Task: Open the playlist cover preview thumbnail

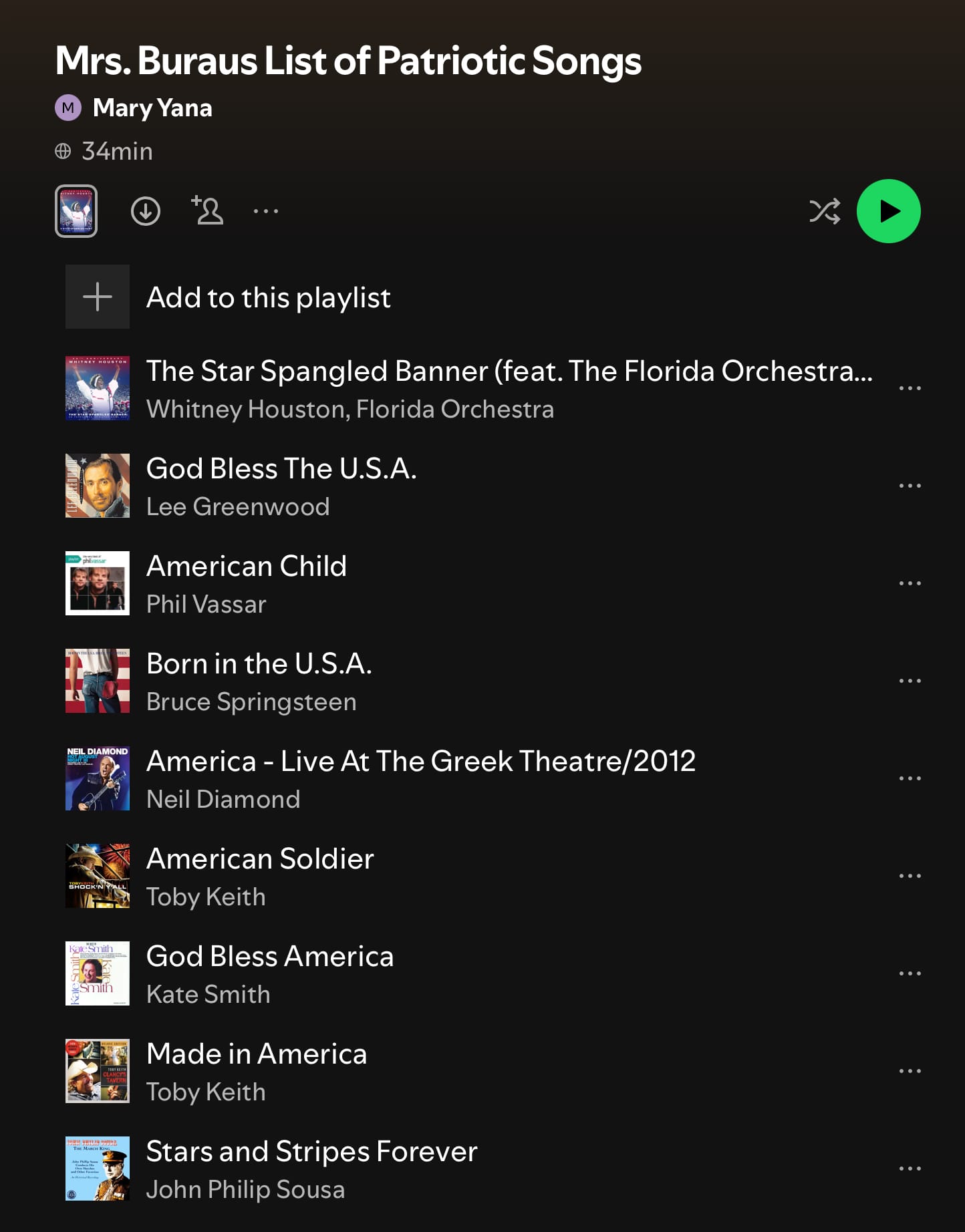Action: 76,211
